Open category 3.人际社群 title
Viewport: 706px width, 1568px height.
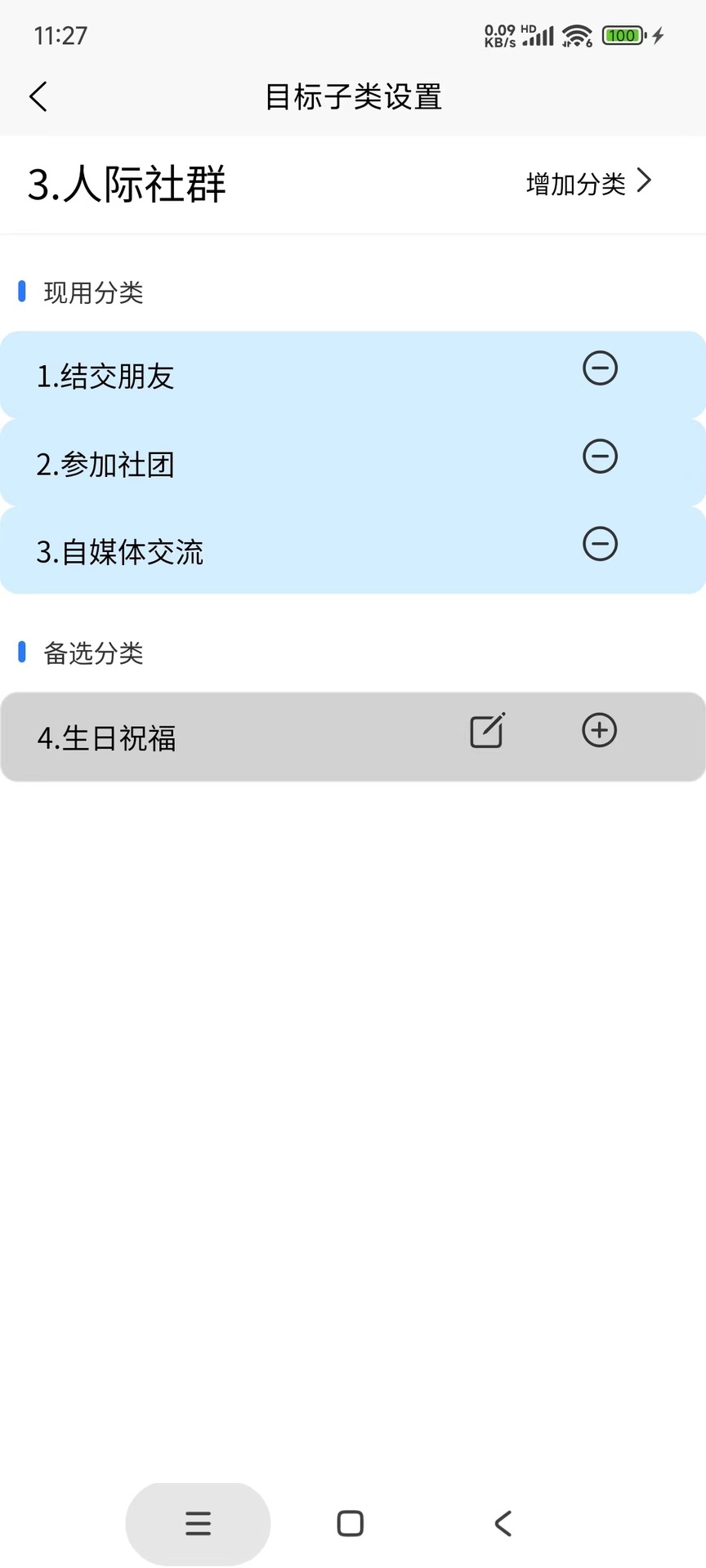coord(127,184)
